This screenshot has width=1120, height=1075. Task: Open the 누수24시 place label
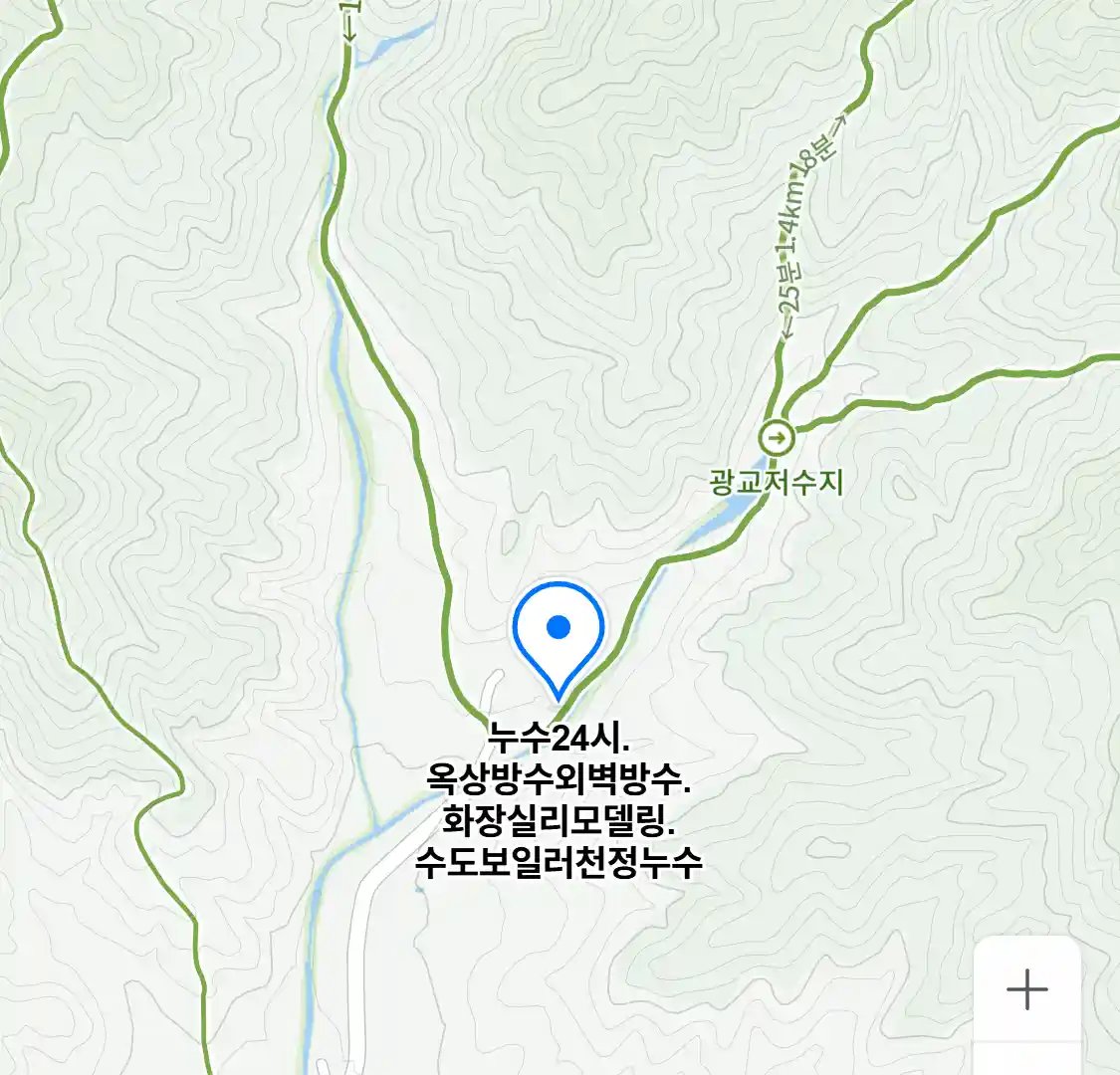coord(559,800)
